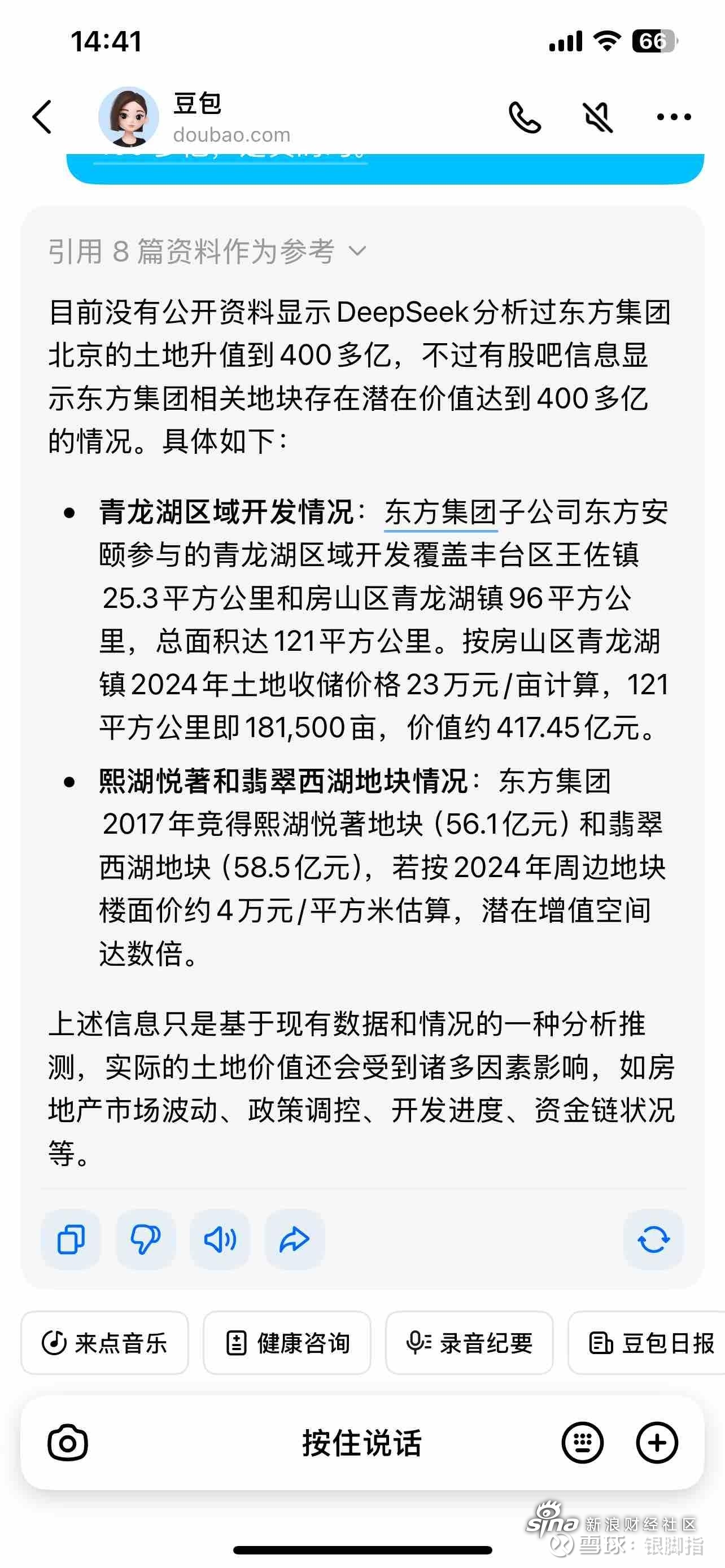Open the three-dot overflow menu
Image resolution: width=725 pixels, height=1568 pixels.
click(674, 117)
